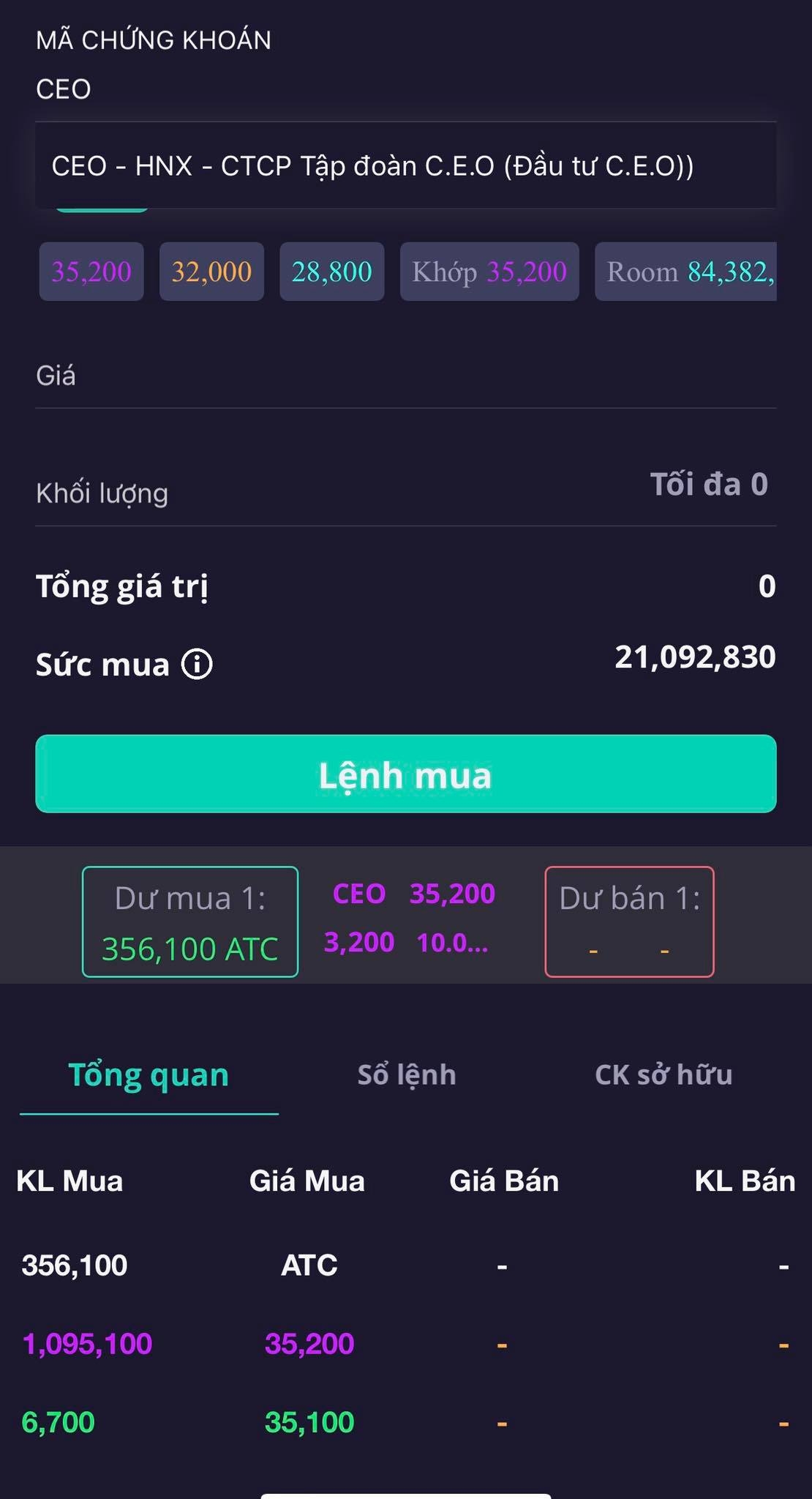
Task: Click the CEO ticker description banner
Action: point(406,167)
